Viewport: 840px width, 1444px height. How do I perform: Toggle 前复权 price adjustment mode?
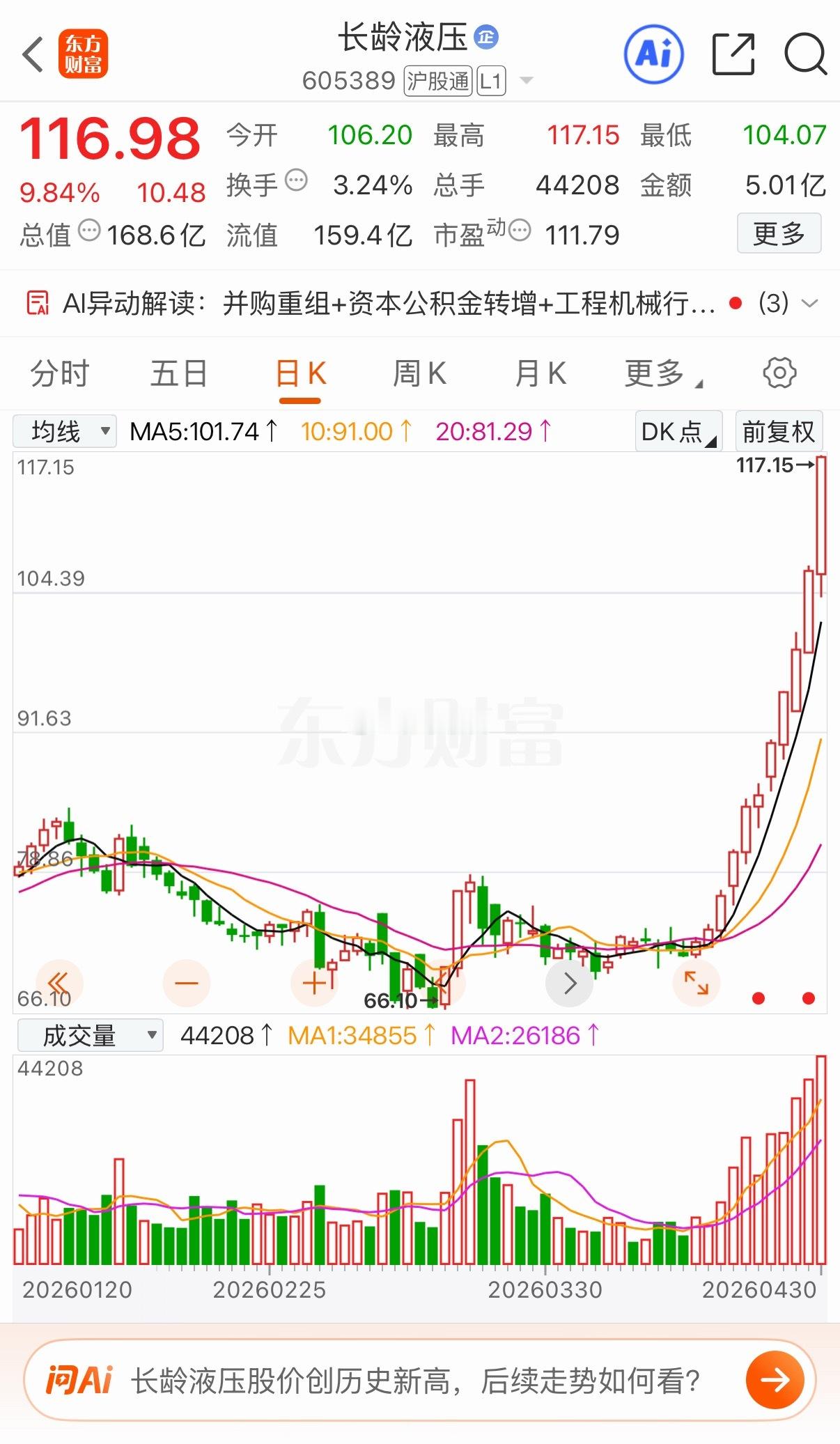tap(778, 430)
